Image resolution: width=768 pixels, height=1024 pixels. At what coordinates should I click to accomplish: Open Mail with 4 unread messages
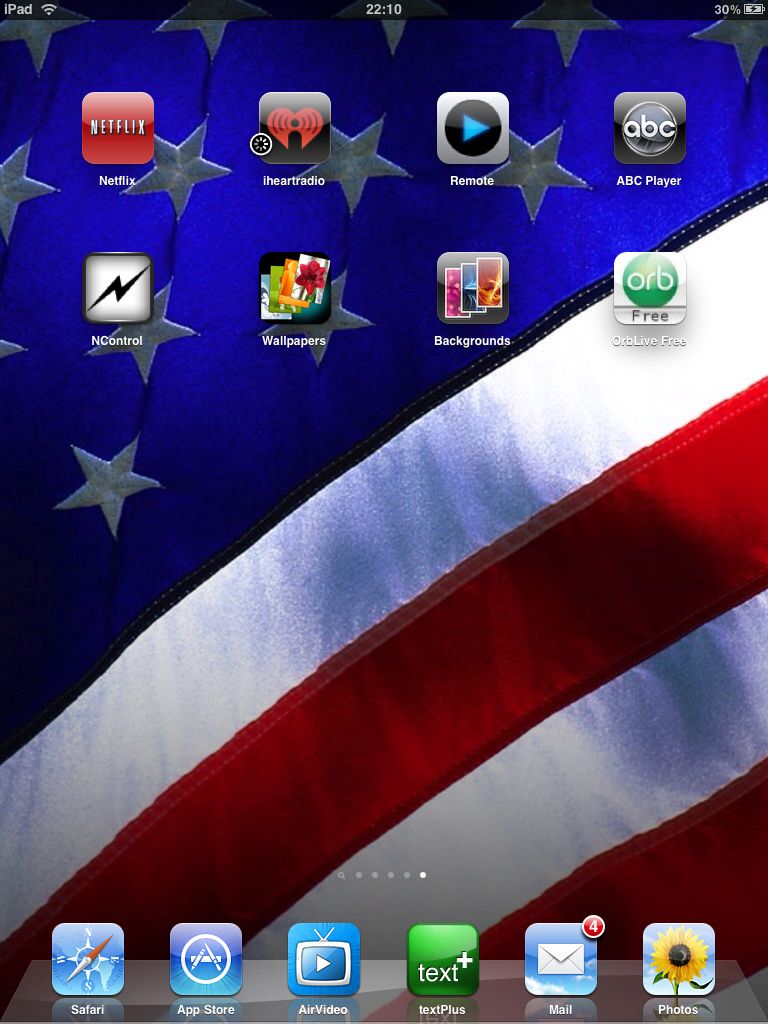561,959
